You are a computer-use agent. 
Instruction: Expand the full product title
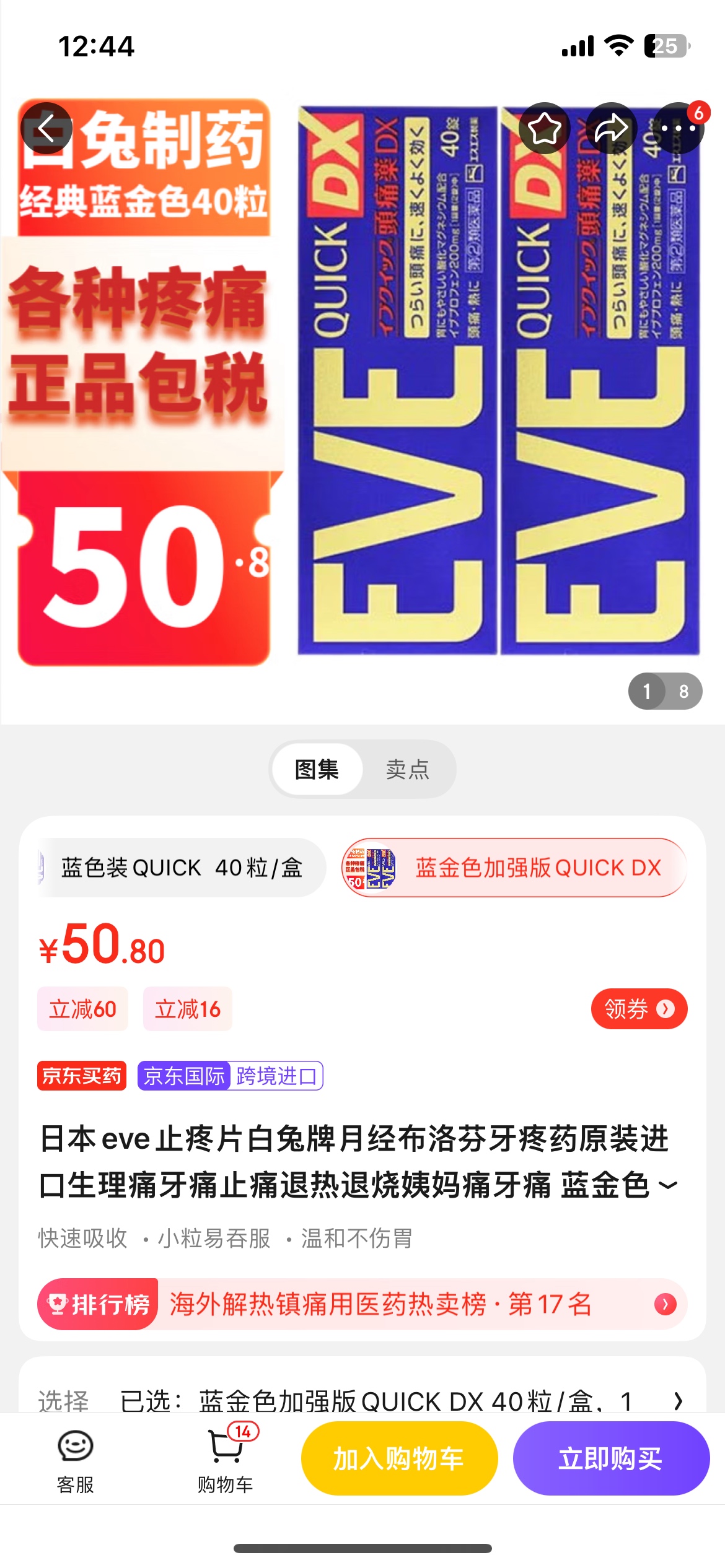coord(667,1186)
